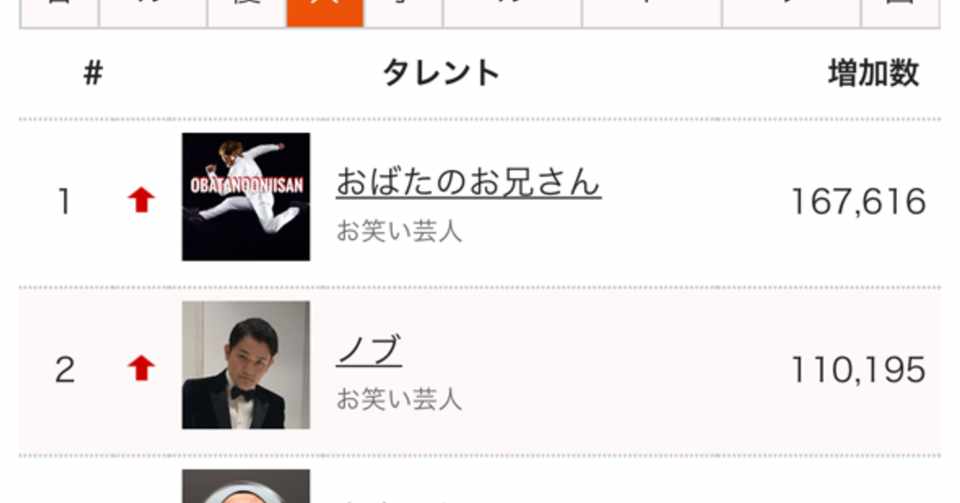
Task: Open おばたのお兄さん talent link
Action: [x=468, y=183]
